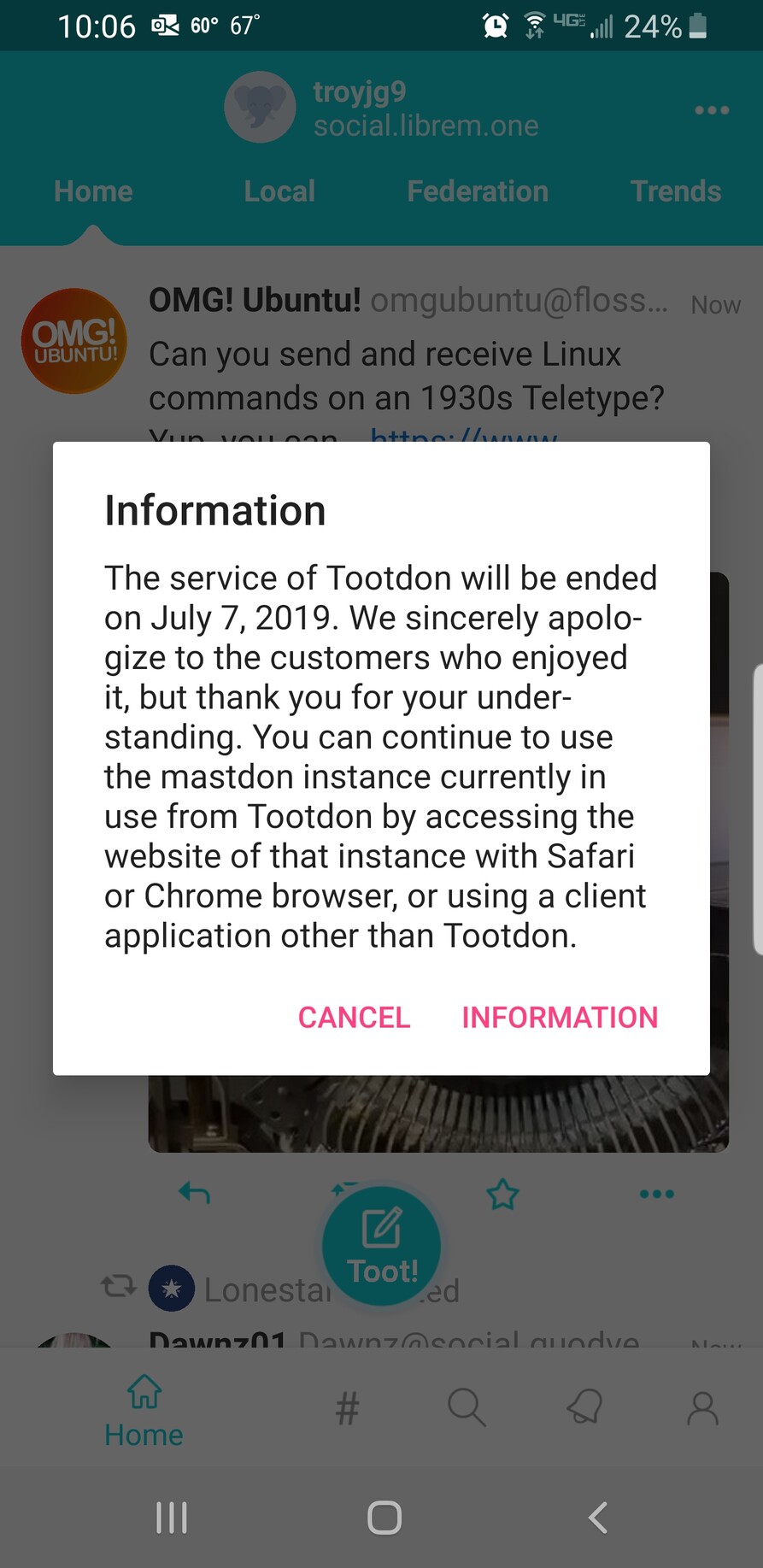Image resolution: width=763 pixels, height=1568 pixels.
Task: Favorite the OMG! Ubuntu! post
Action: tap(502, 1194)
